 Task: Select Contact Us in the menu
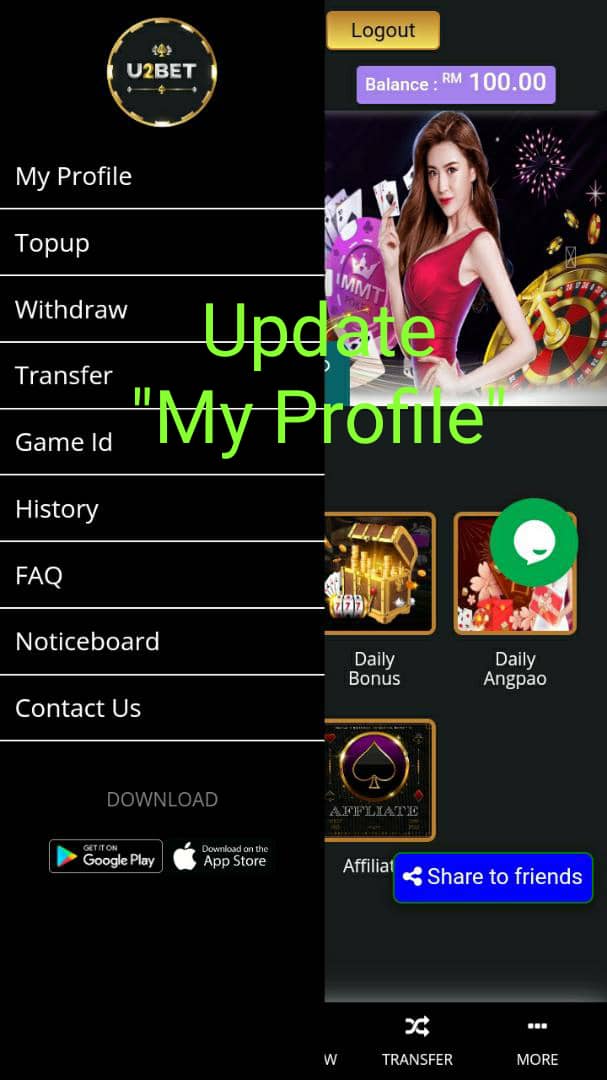[78, 708]
